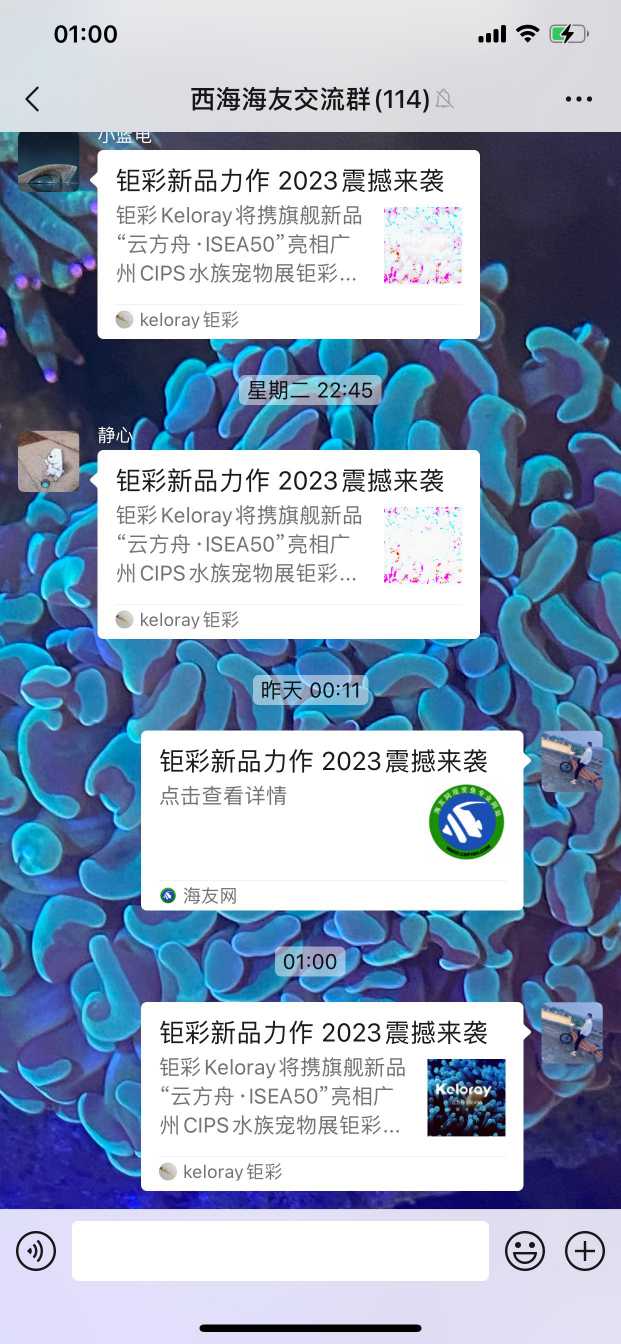
Task: Open the plus attachments menu
Action: (585, 1250)
